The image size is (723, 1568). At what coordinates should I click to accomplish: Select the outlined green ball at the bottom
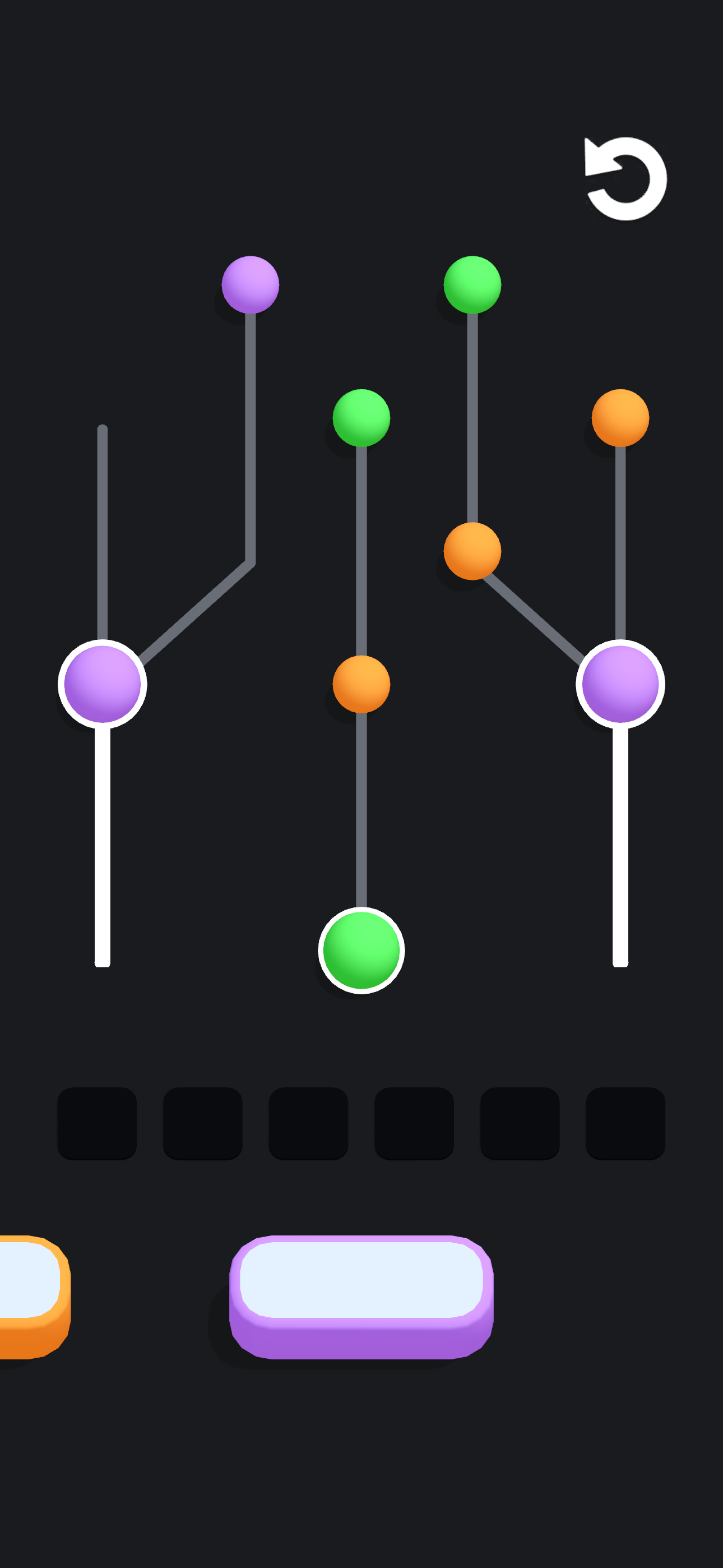[x=361, y=950]
